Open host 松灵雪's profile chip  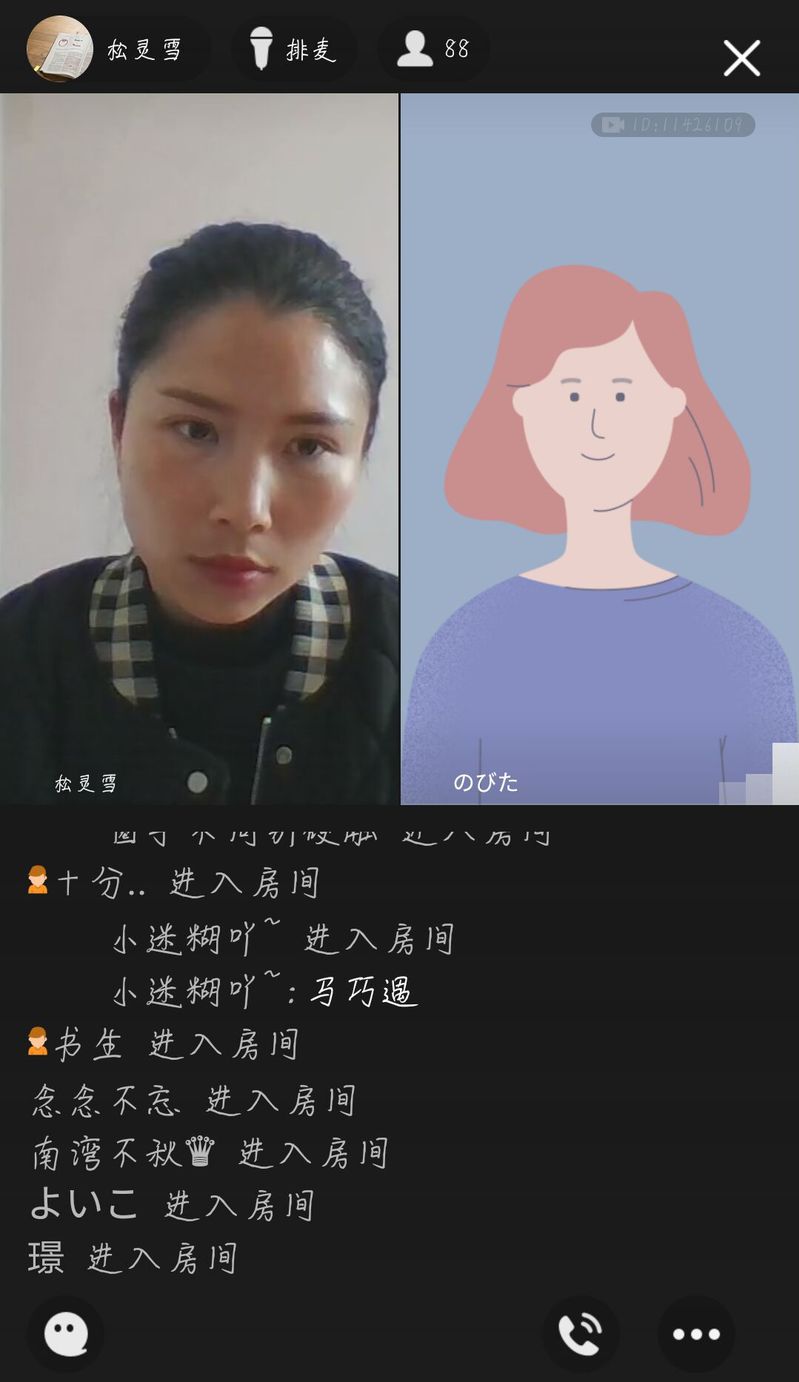point(115,49)
